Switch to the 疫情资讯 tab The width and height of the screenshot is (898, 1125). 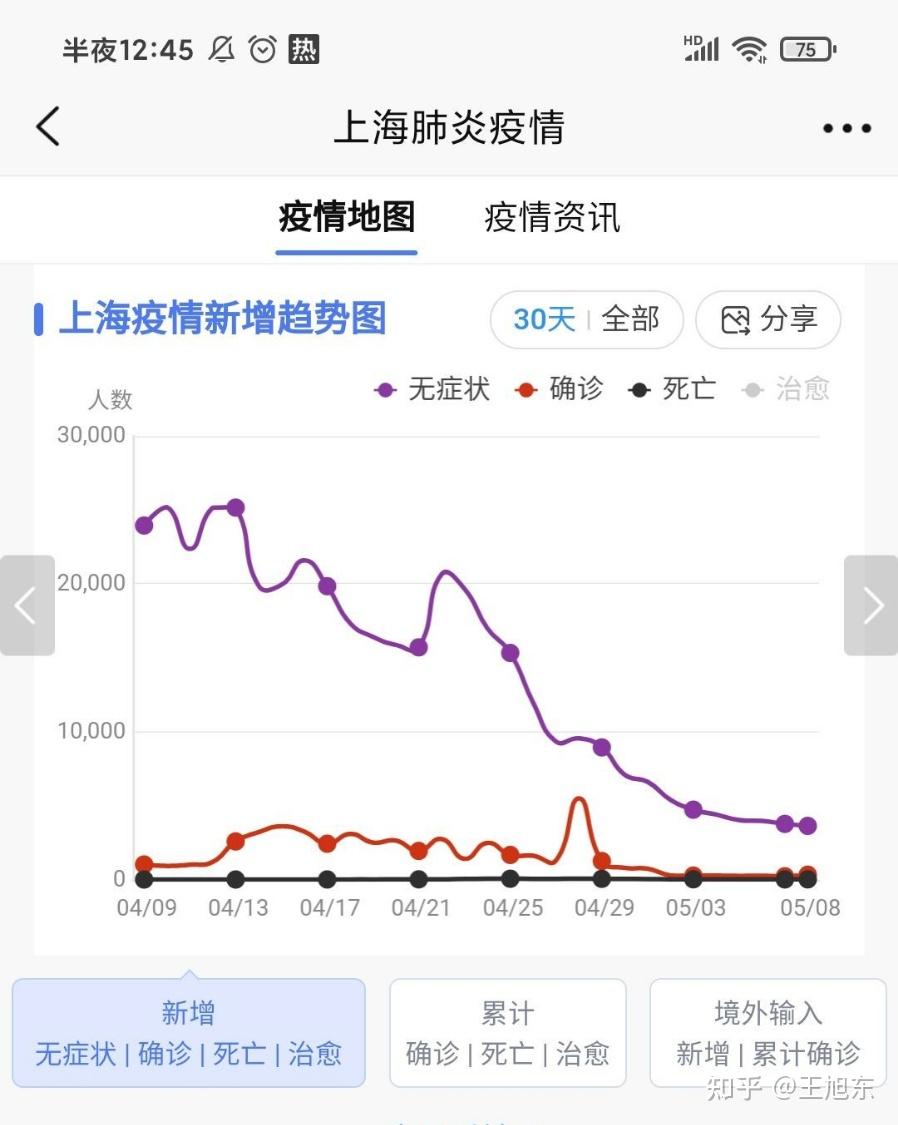[551, 218]
